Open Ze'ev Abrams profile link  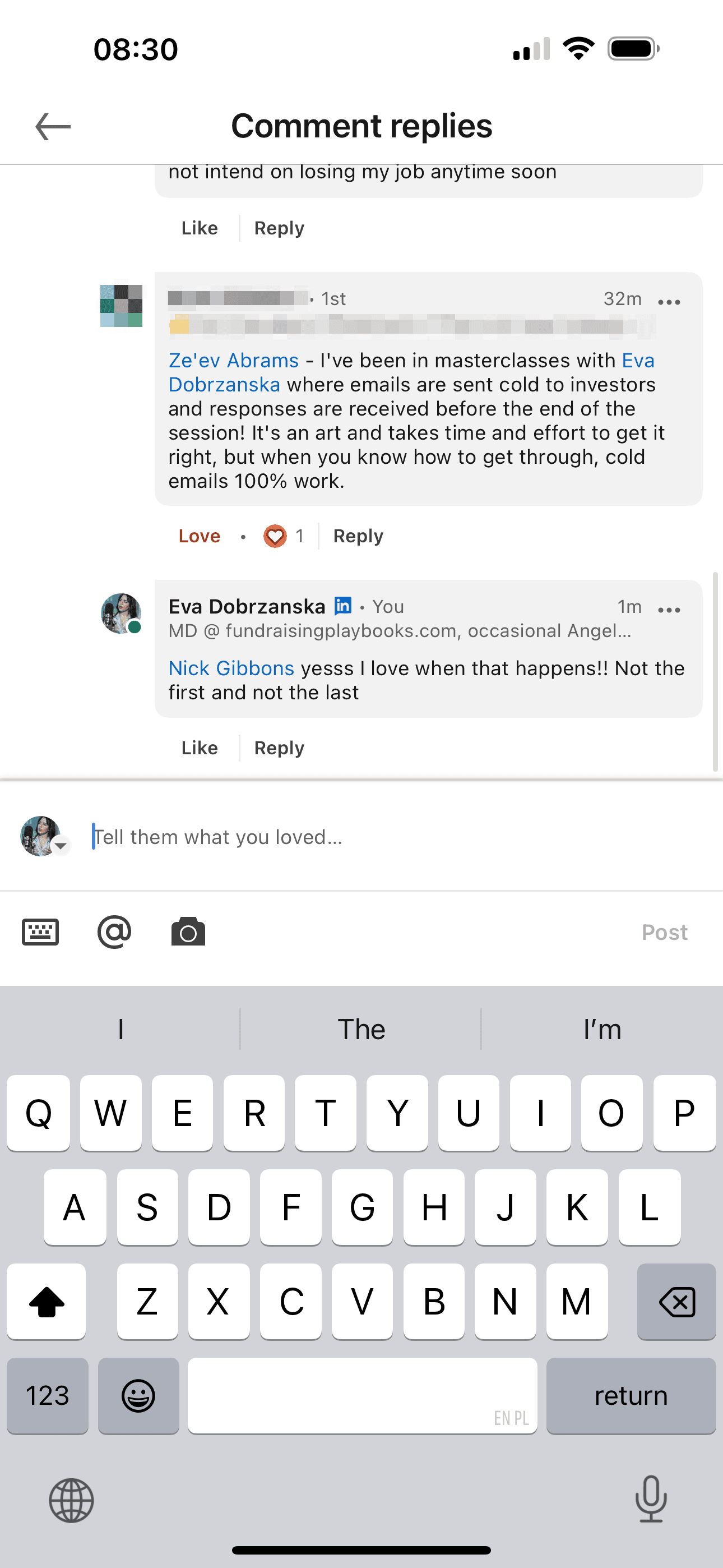232,359
